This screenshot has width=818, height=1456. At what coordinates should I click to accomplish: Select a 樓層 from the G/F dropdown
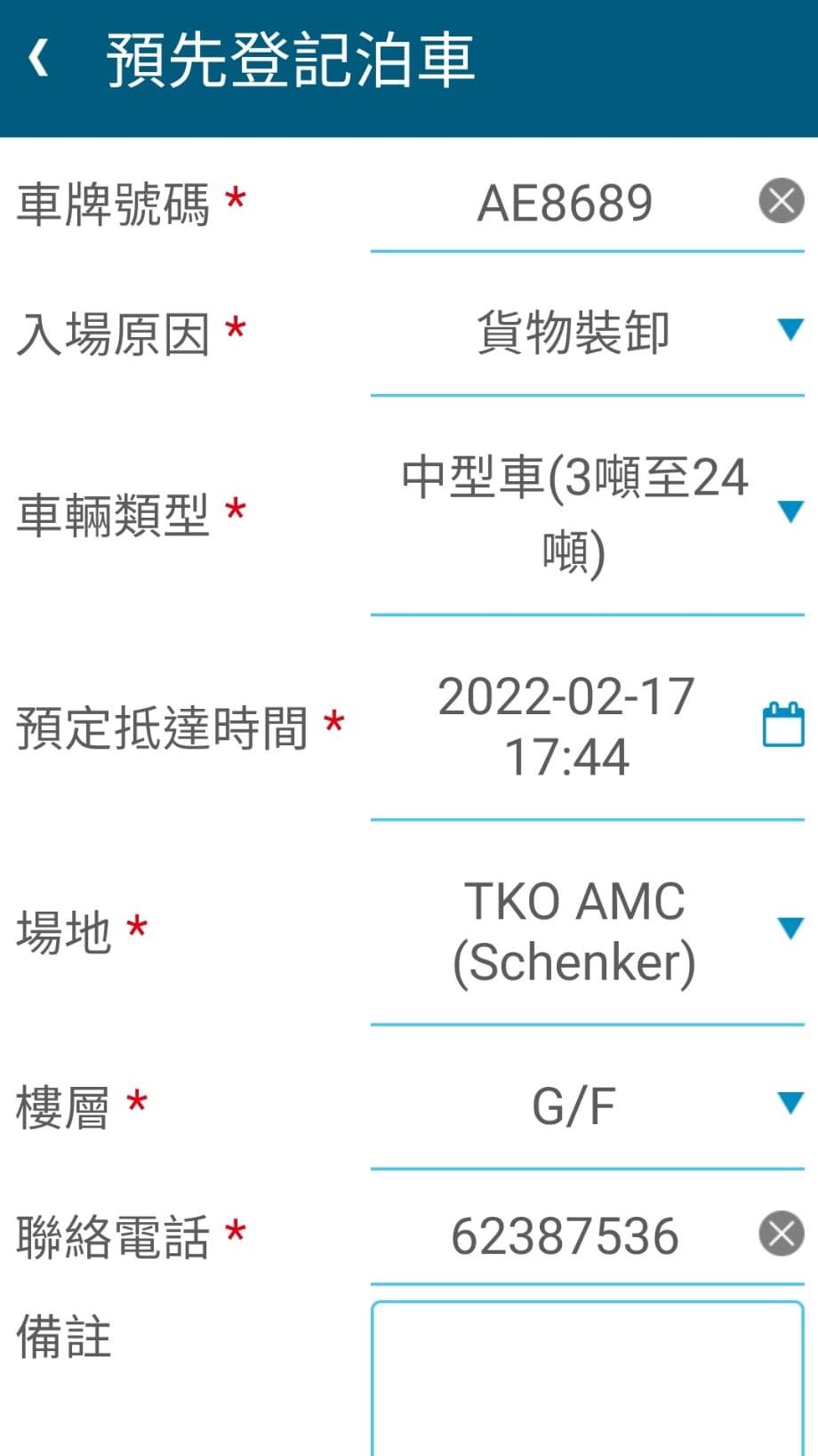[587, 1106]
